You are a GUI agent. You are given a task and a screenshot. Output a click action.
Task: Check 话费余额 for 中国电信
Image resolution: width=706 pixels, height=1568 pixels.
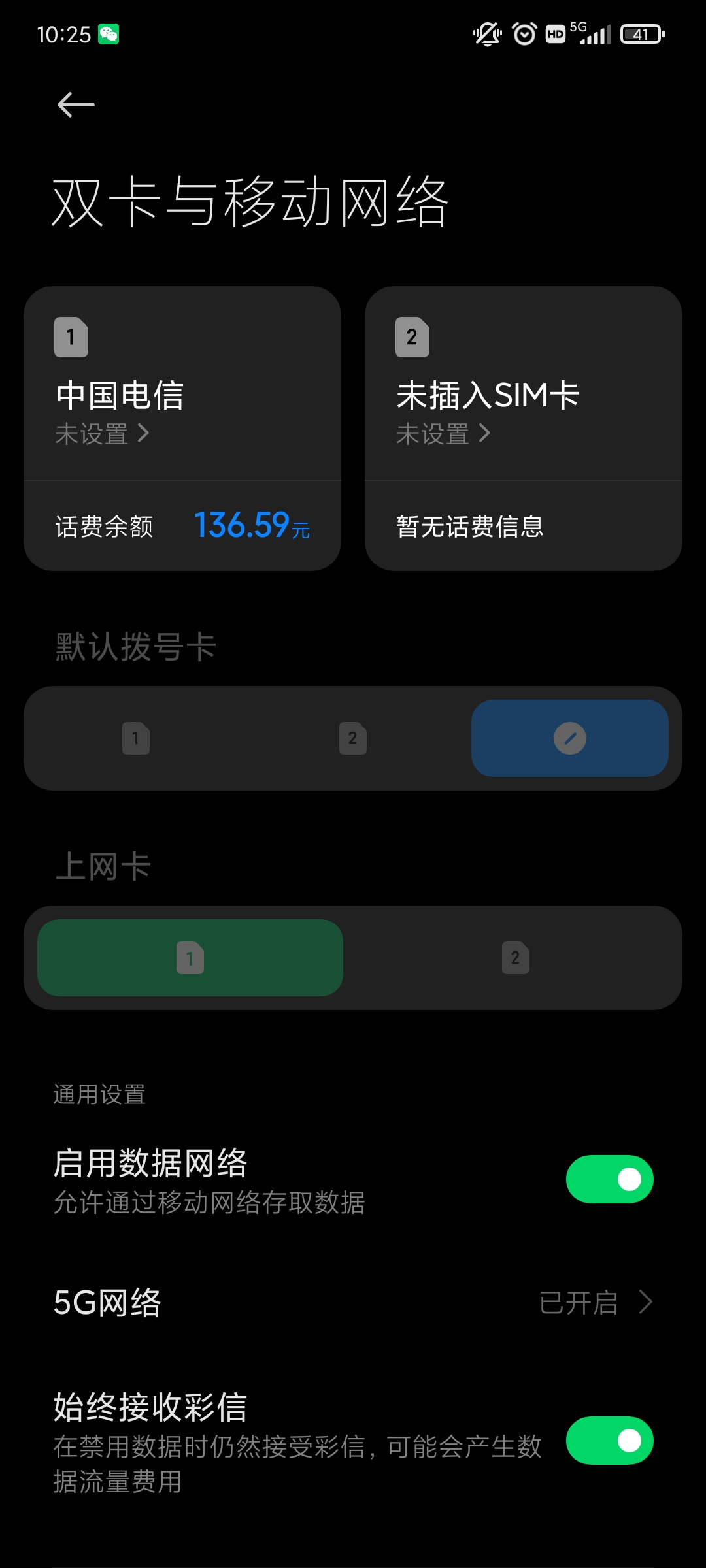pyautogui.click(x=182, y=526)
